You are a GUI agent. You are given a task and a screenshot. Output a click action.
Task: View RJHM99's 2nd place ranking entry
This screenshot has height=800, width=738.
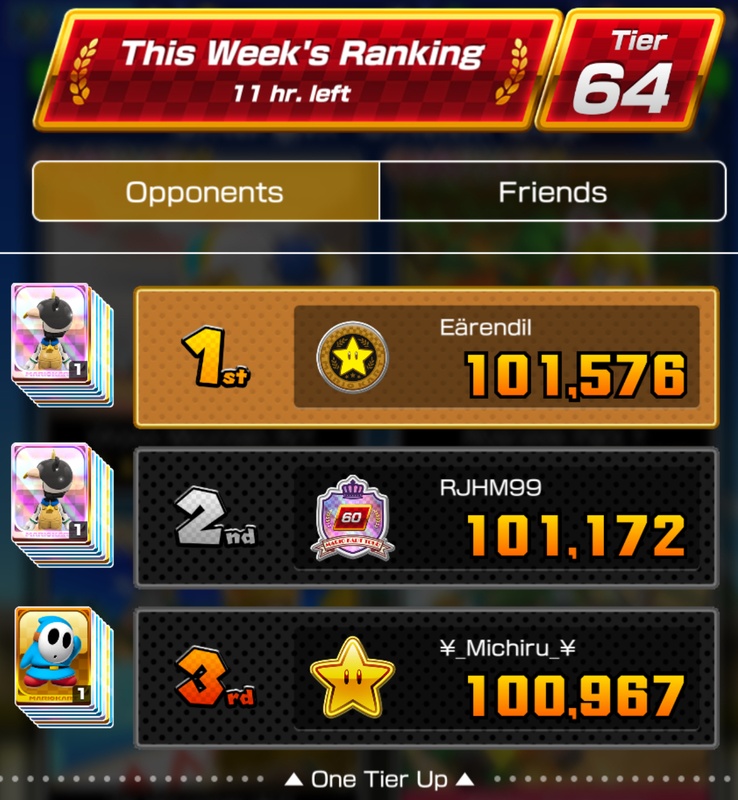tap(425, 518)
